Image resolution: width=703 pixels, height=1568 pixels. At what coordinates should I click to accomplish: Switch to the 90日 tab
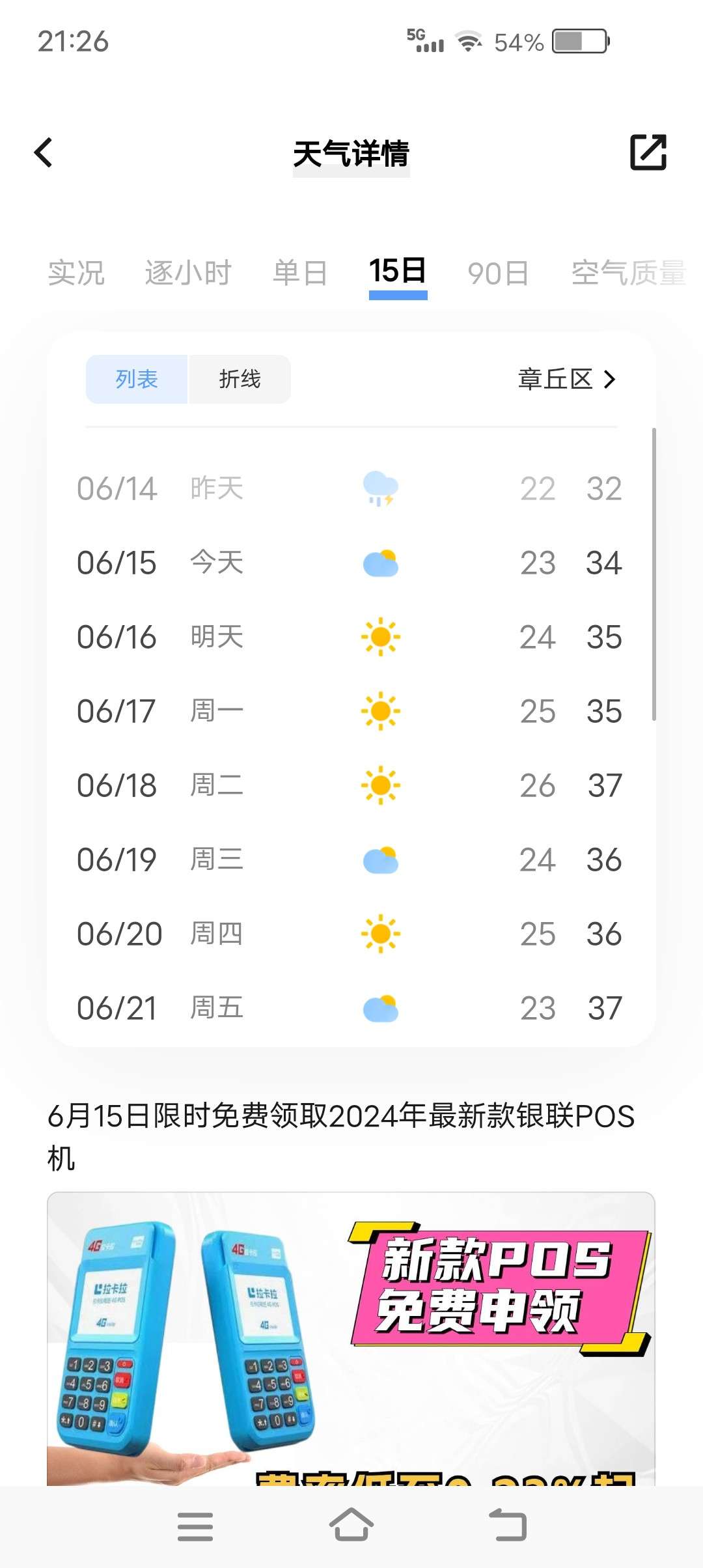click(x=498, y=273)
